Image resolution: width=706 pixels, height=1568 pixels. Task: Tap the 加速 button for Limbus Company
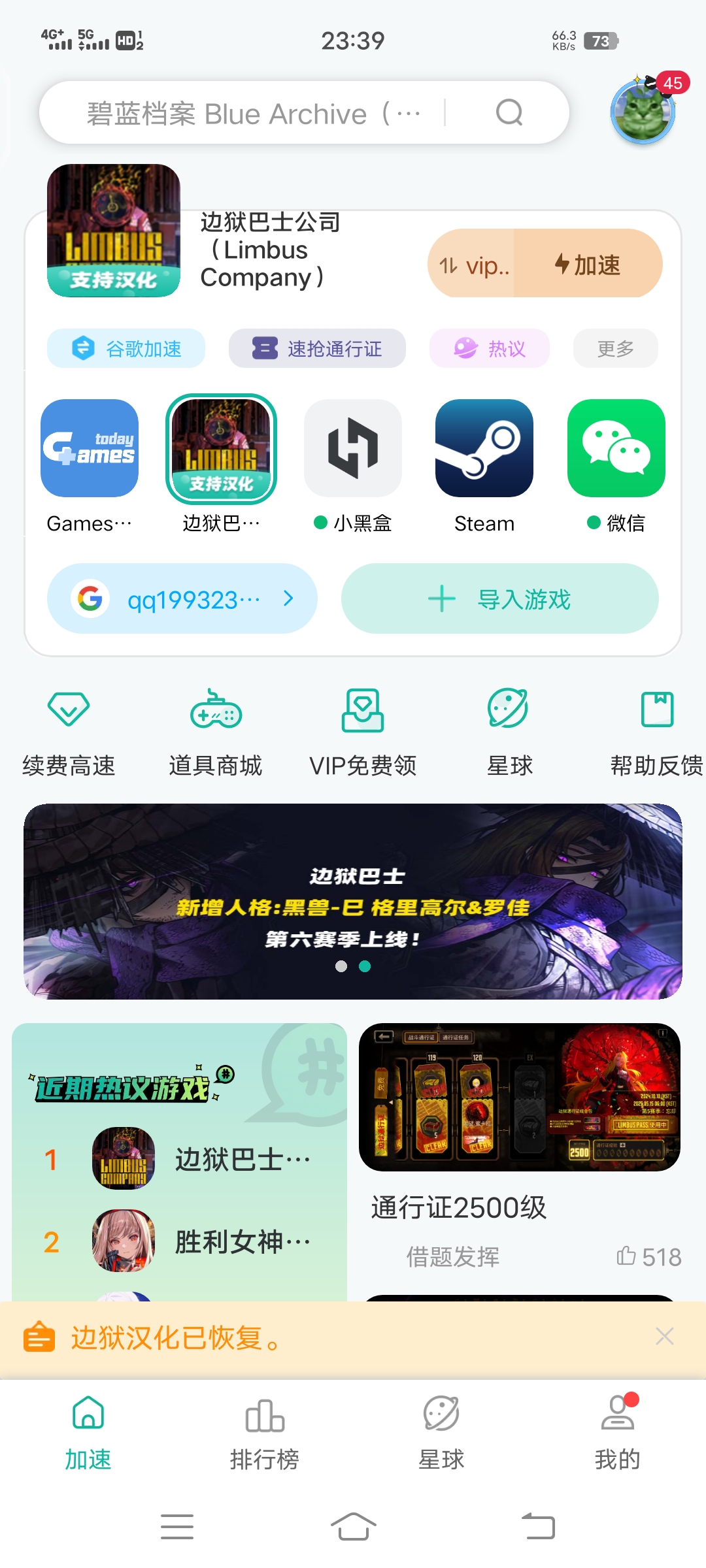click(x=587, y=264)
